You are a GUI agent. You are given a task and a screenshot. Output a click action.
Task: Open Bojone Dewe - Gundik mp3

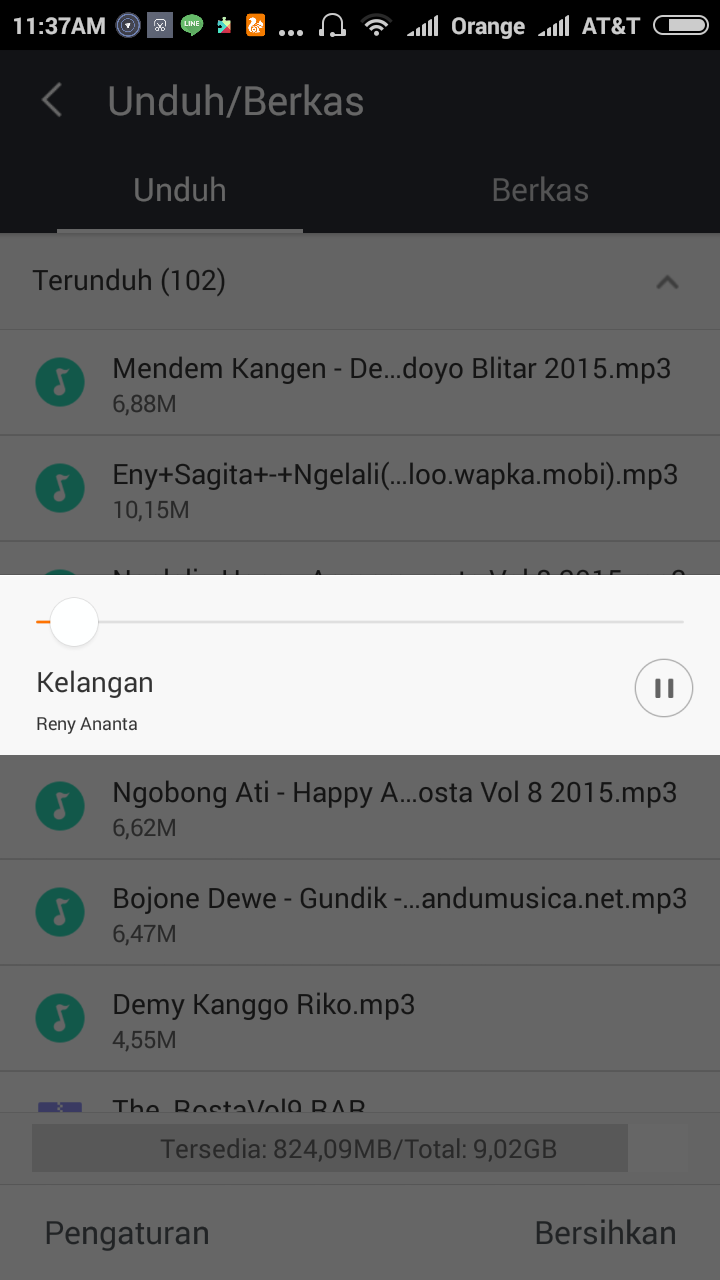[390, 912]
